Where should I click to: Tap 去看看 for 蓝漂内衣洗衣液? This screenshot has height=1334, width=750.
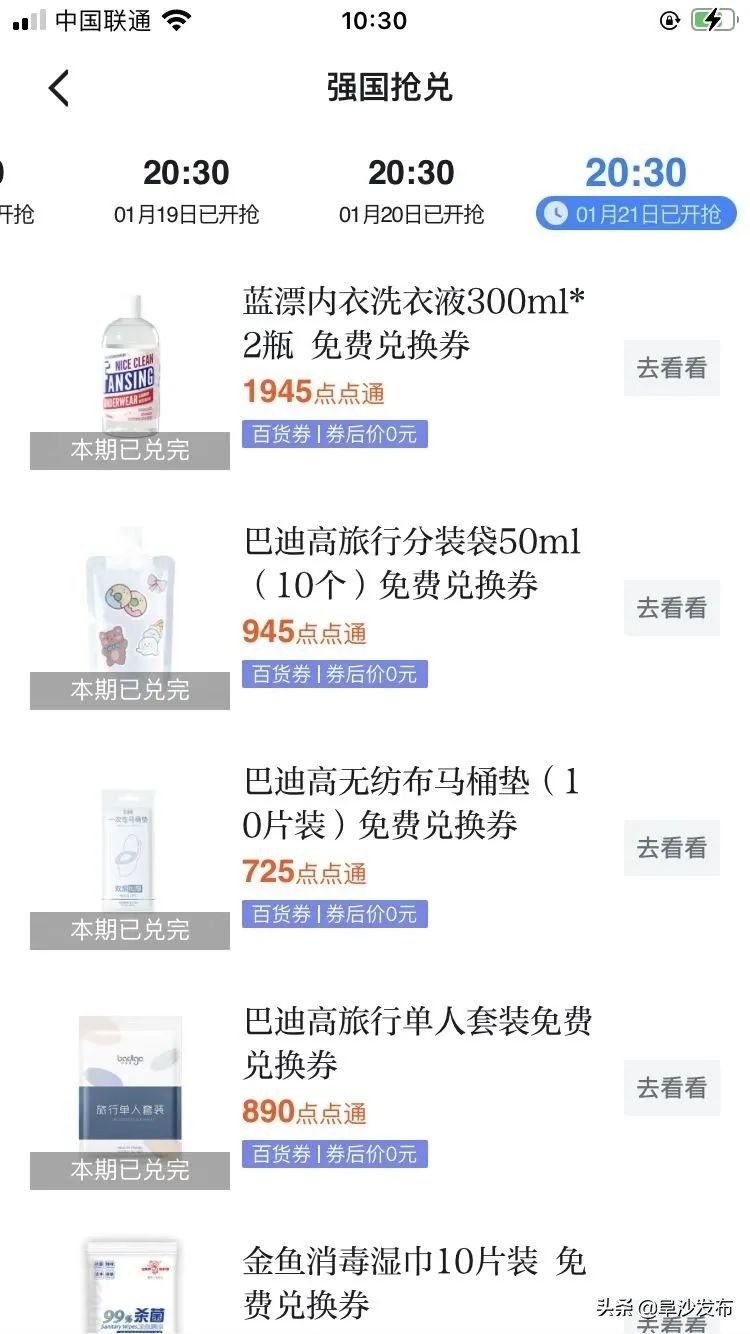tap(671, 368)
